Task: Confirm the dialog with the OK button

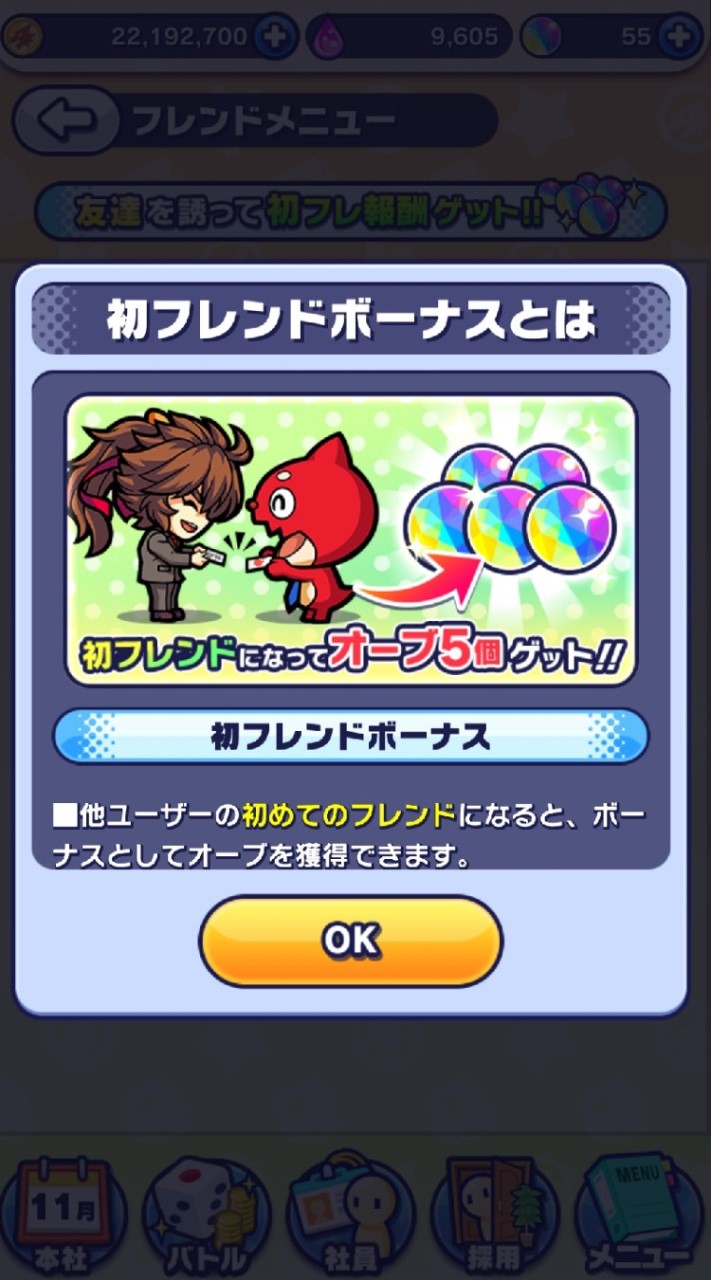Action: [x=351, y=940]
